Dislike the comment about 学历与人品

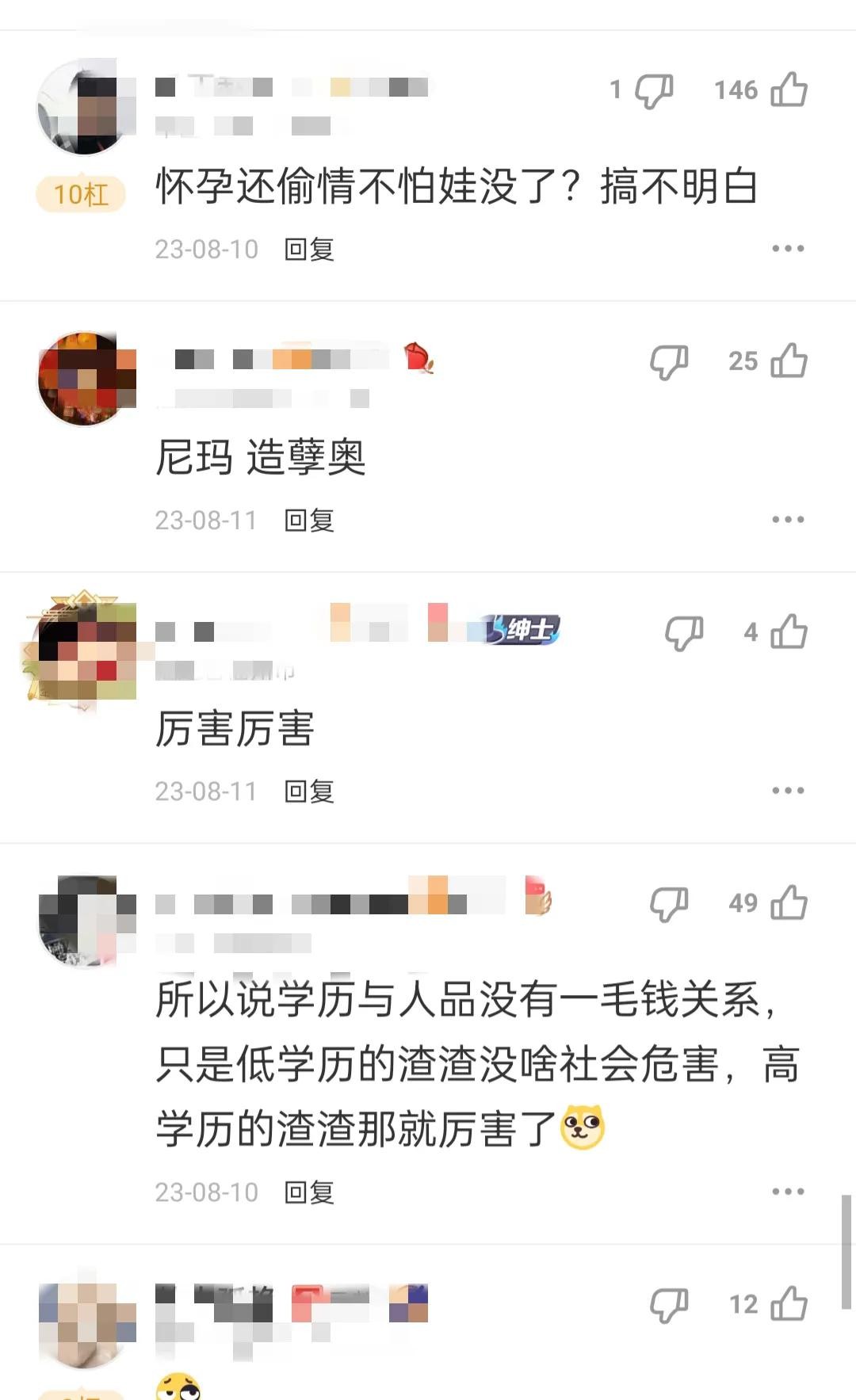pos(669,904)
